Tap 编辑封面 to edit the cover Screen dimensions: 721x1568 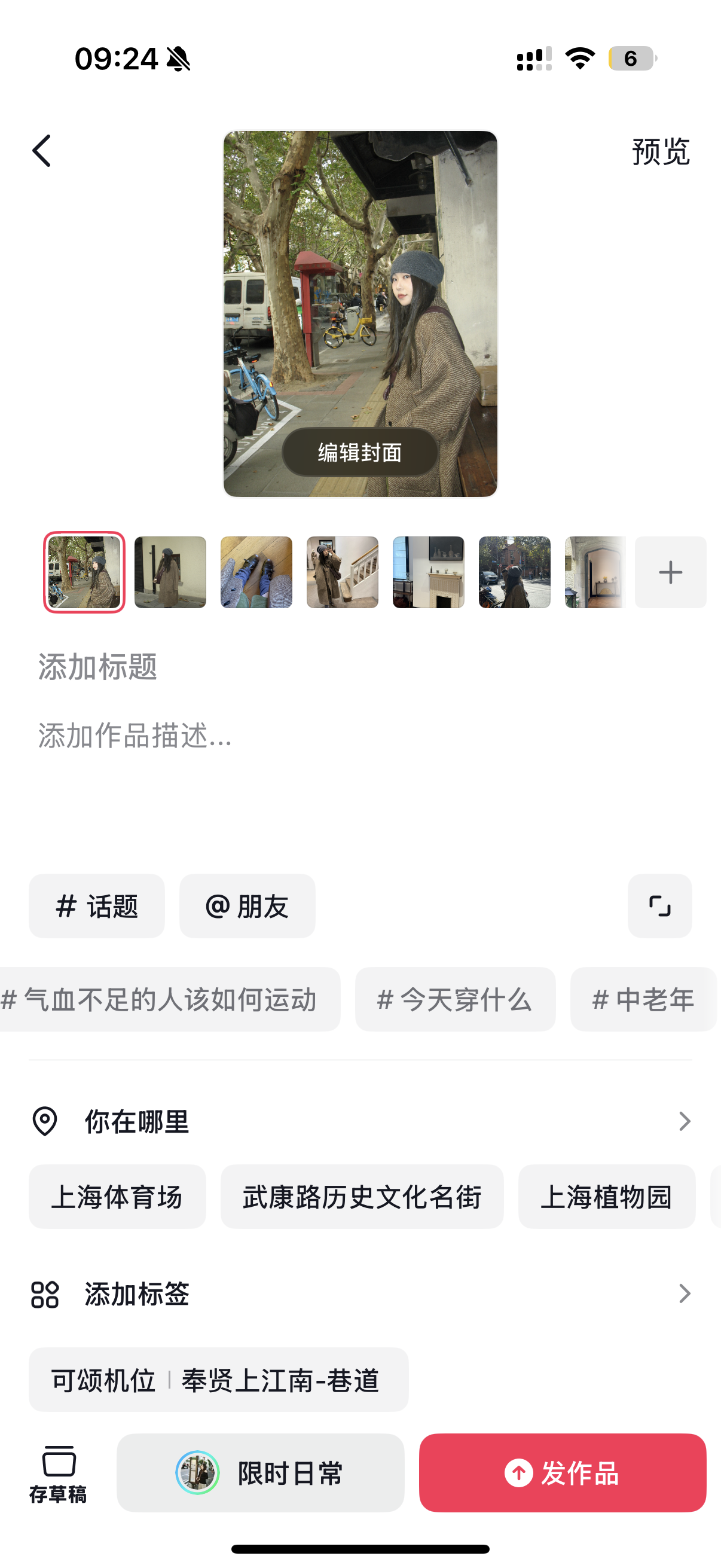point(359,452)
